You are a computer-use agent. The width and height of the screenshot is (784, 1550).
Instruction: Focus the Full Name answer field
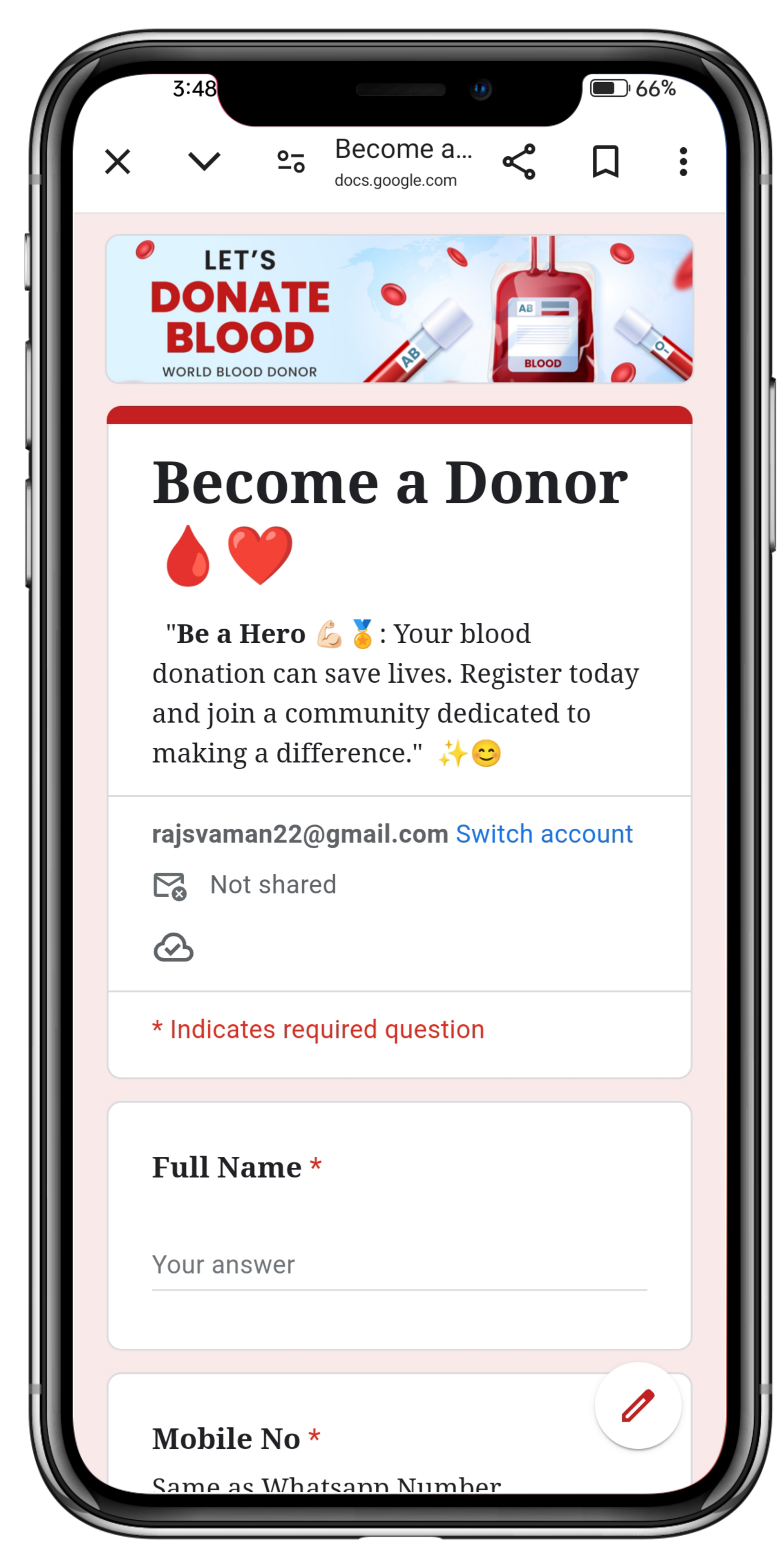coord(399,1265)
